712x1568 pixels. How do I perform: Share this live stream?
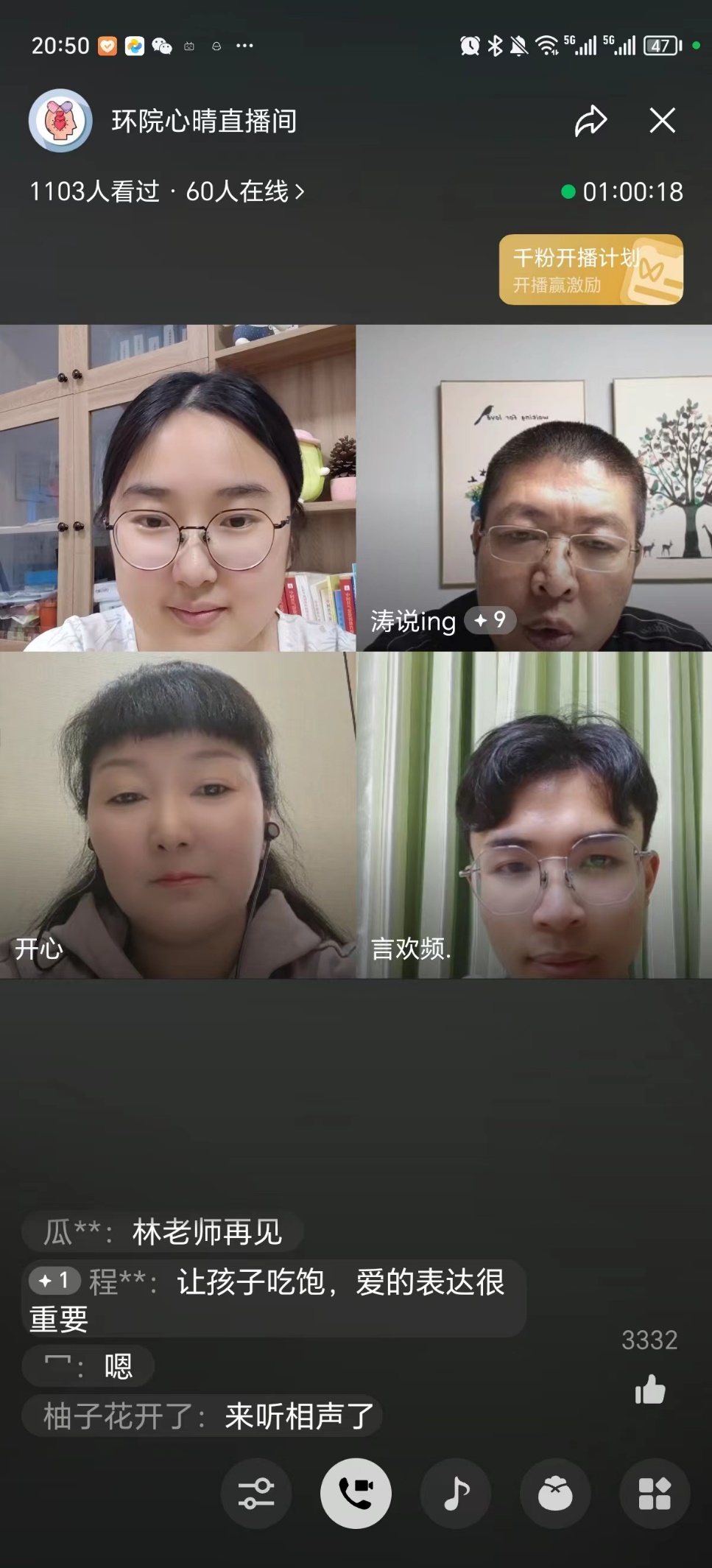pyautogui.click(x=591, y=122)
